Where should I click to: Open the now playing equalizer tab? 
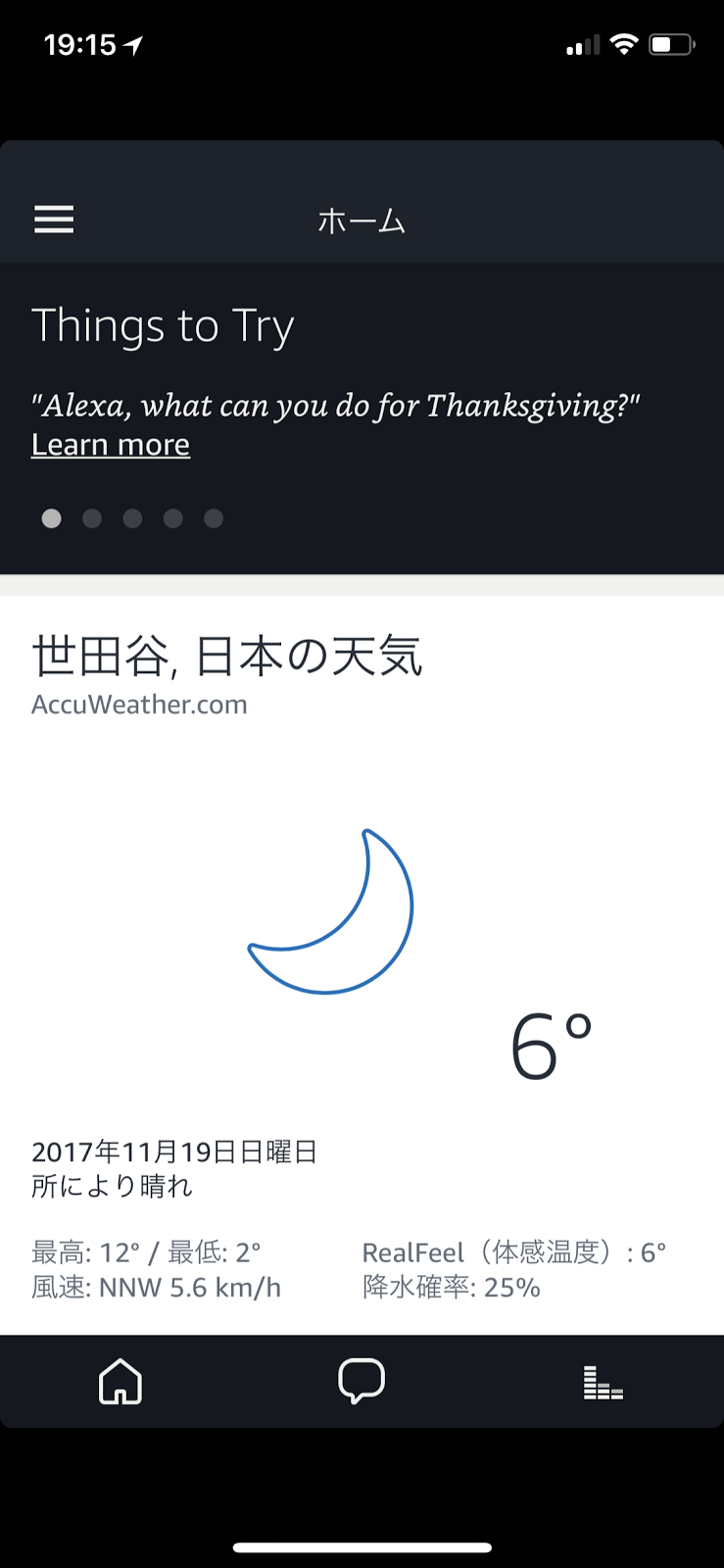(603, 1383)
